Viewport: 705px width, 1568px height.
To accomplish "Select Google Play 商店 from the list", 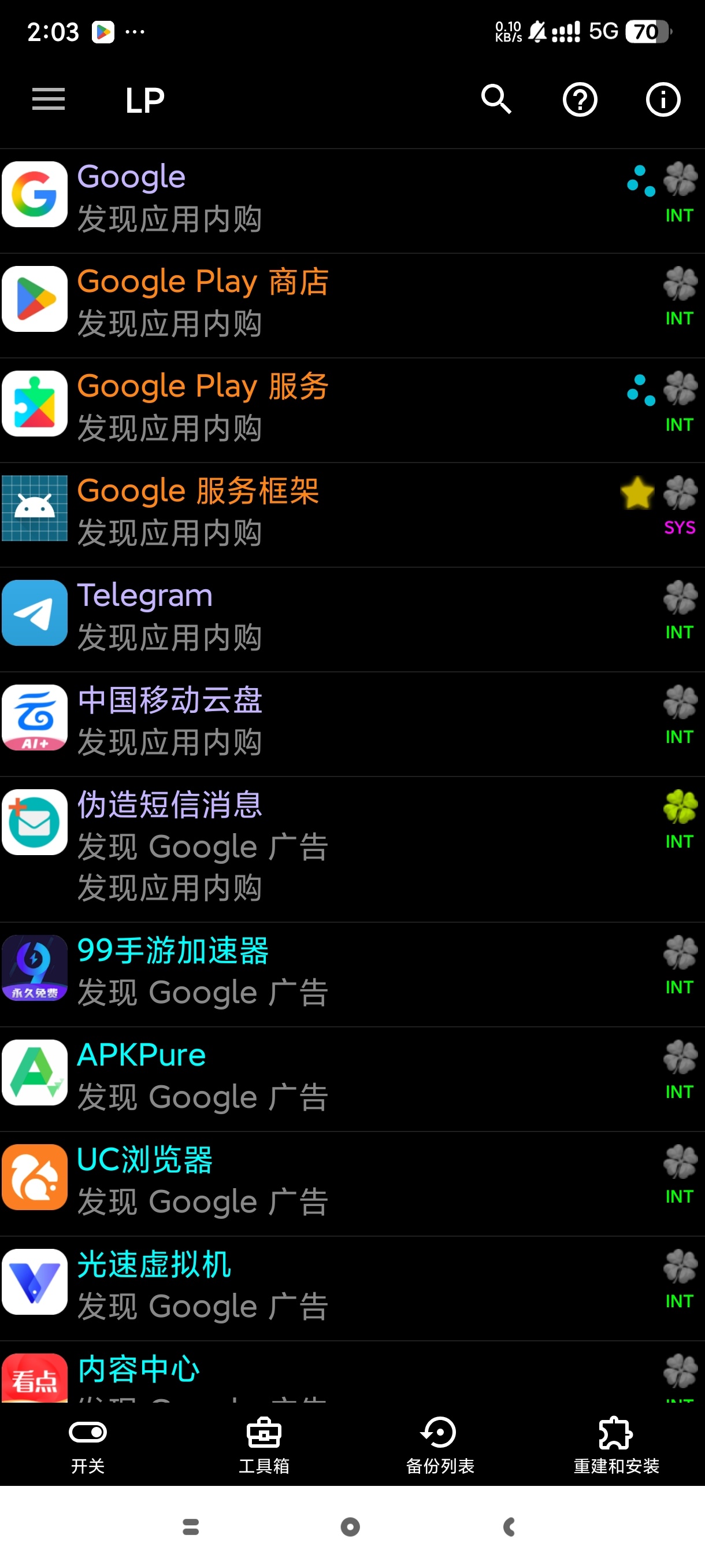I will click(x=304, y=304).
